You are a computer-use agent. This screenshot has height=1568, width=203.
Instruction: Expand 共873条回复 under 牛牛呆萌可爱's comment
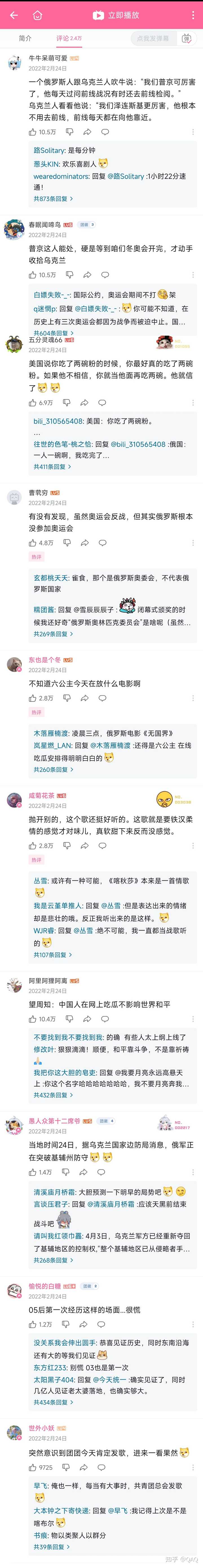(53, 198)
